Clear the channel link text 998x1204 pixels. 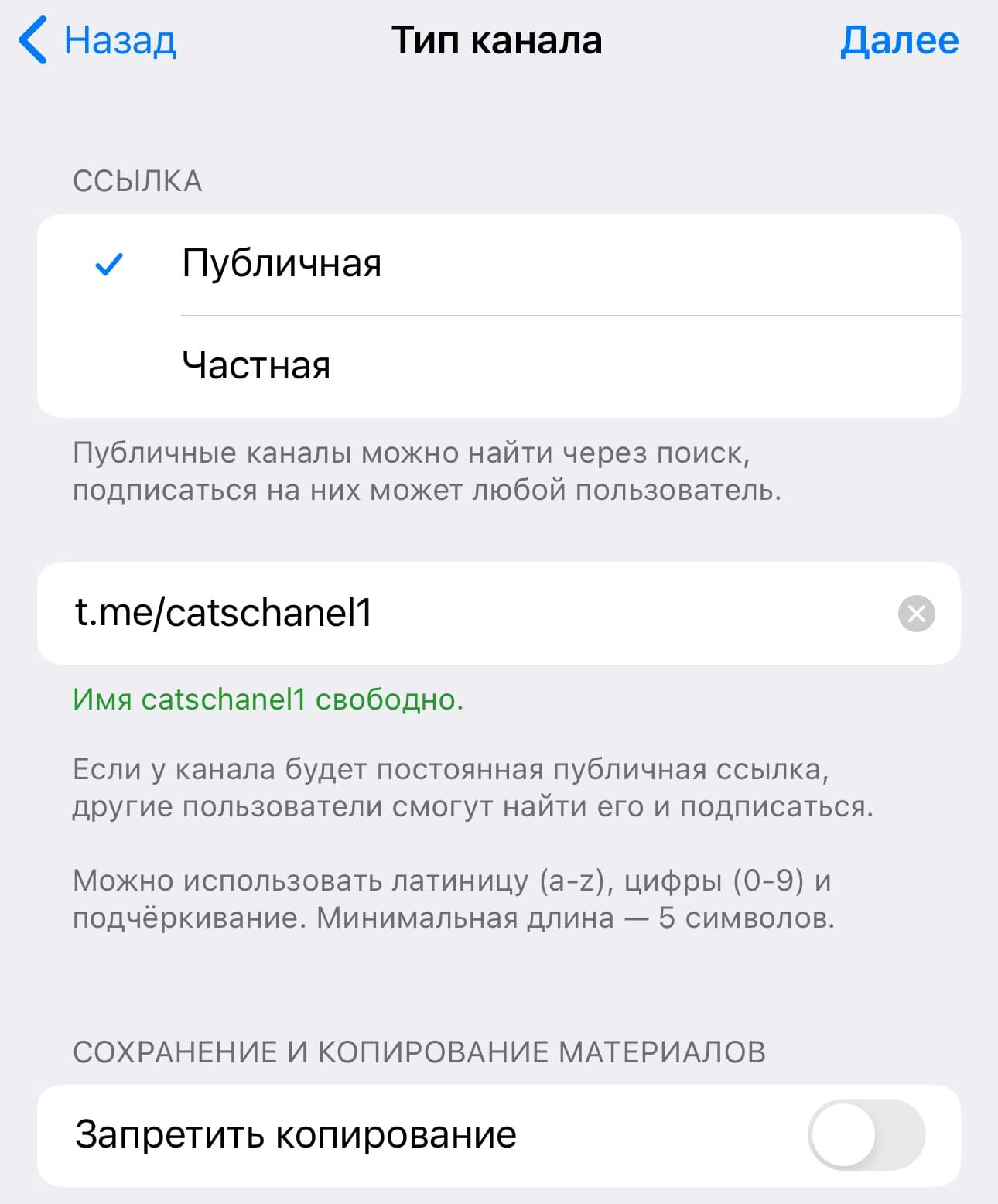pos(916,614)
